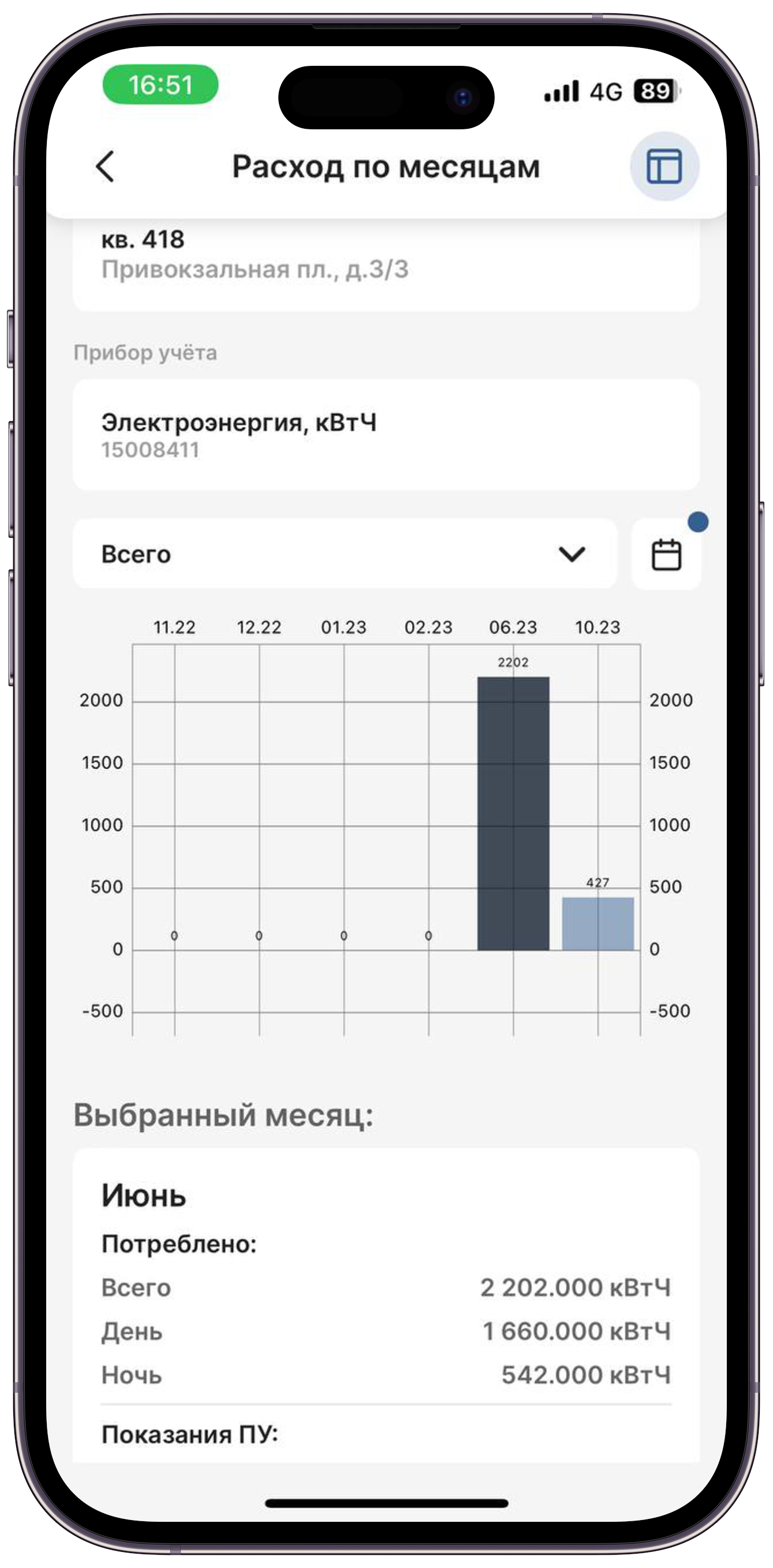The width and height of the screenshot is (773, 1568).
Task: Expand the Всего dropdown
Action: click(x=345, y=554)
